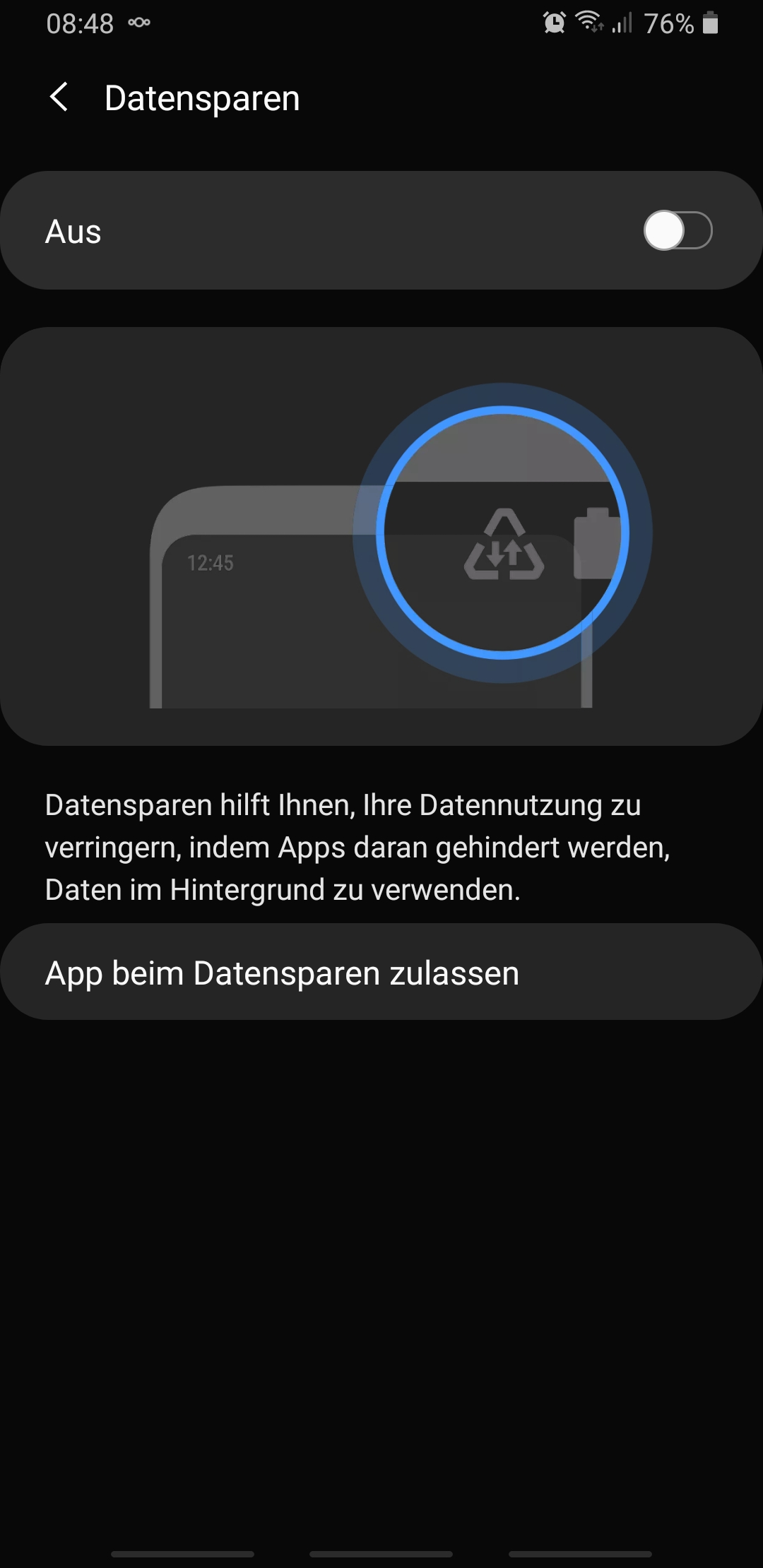This screenshot has height=1568, width=763.
Task: Tap the 12:45 time shown in the preview phone
Action: (210, 563)
